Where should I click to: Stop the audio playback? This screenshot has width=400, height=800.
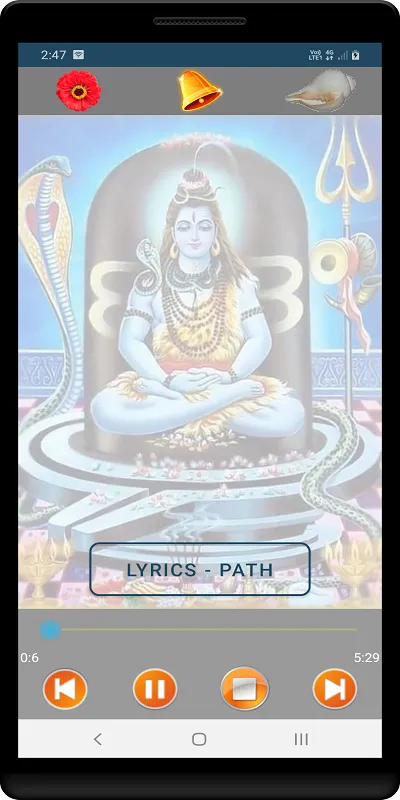pos(245,689)
